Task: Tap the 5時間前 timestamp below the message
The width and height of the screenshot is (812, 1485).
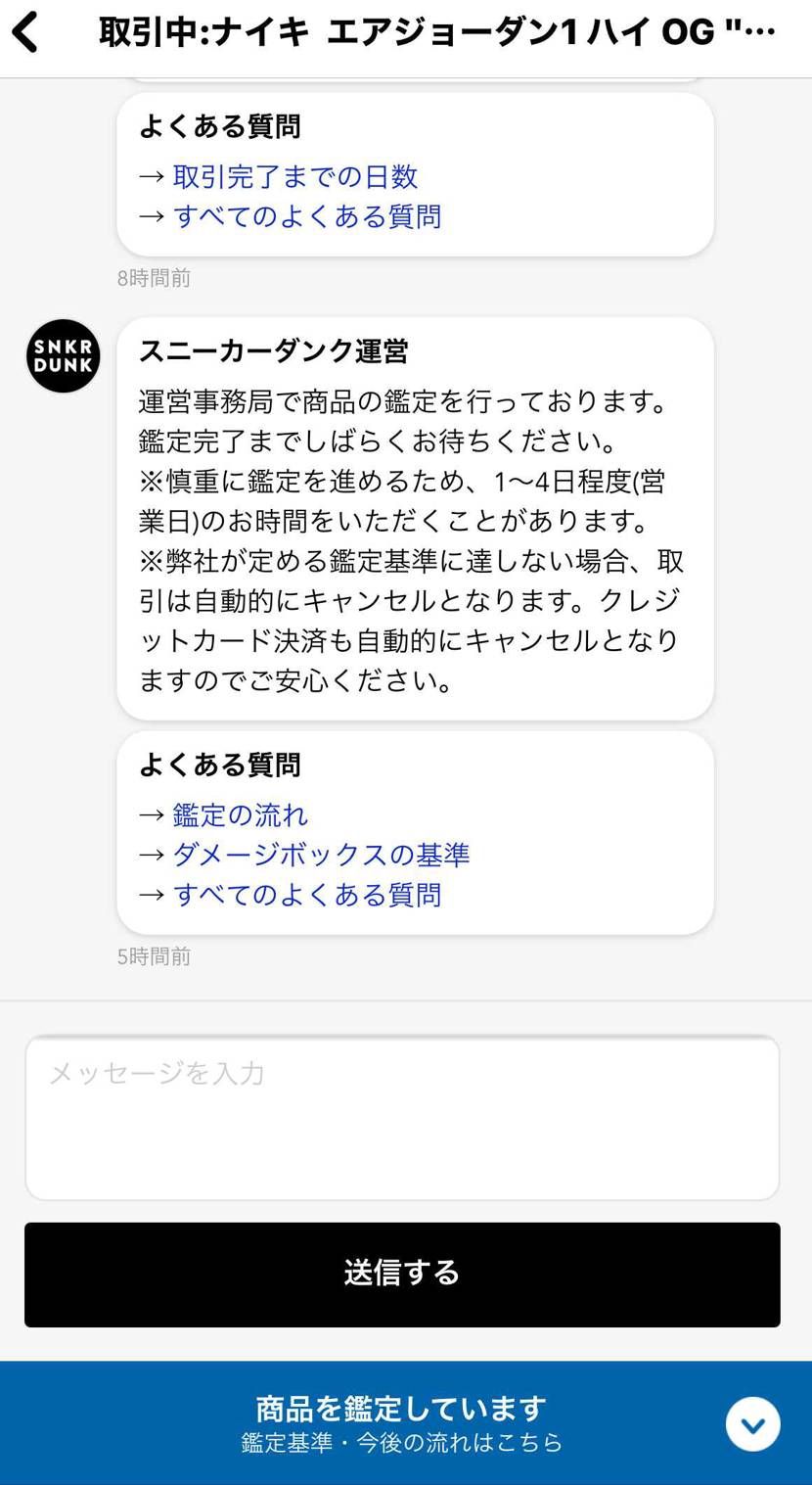Action: click(x=153, y=956)
